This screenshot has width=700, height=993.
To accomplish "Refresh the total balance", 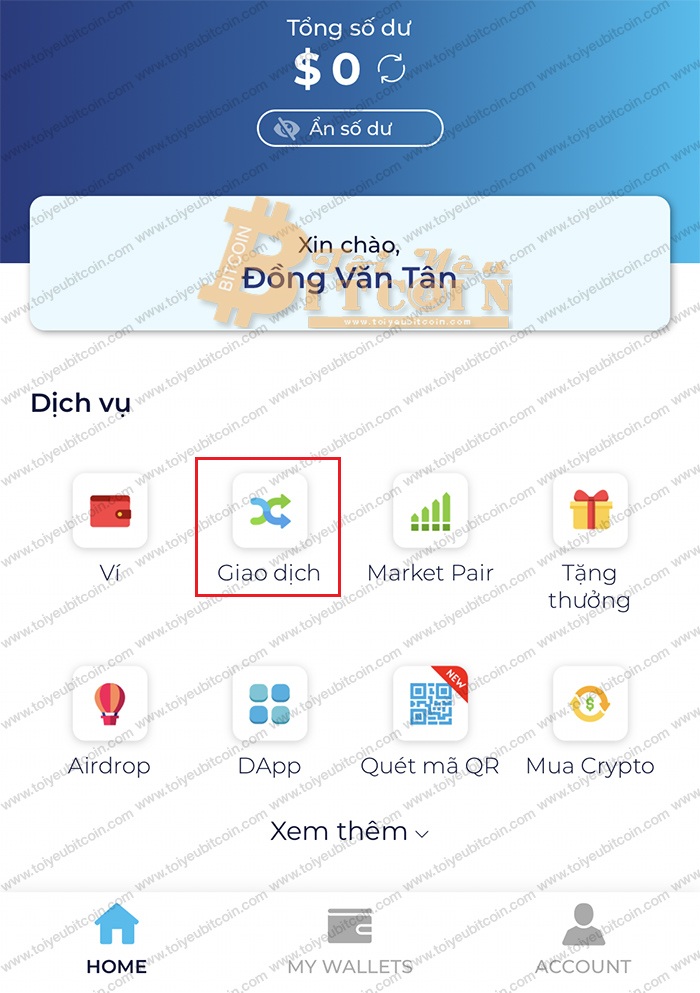I will pos(391,69).
